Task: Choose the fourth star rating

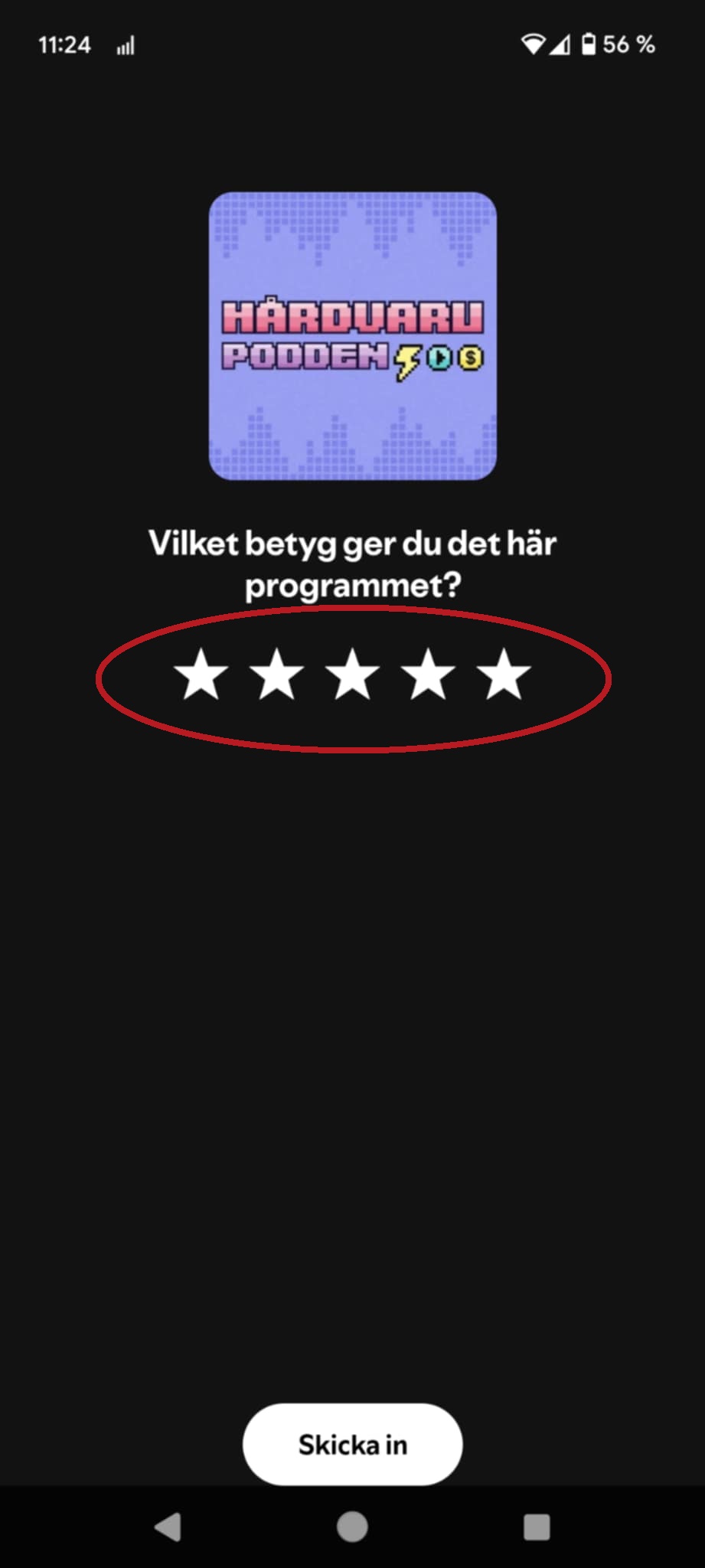Action: 428,675
